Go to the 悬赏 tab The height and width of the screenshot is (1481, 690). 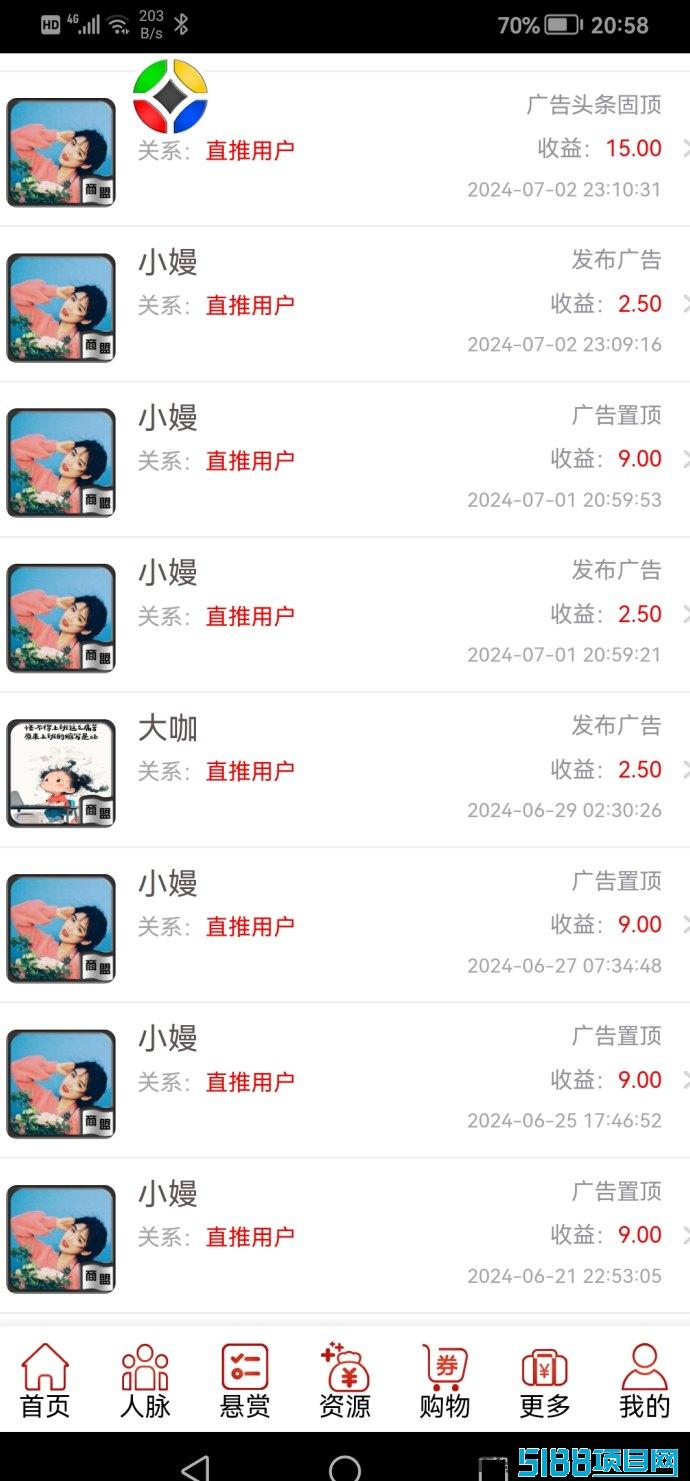[245, 1380]
